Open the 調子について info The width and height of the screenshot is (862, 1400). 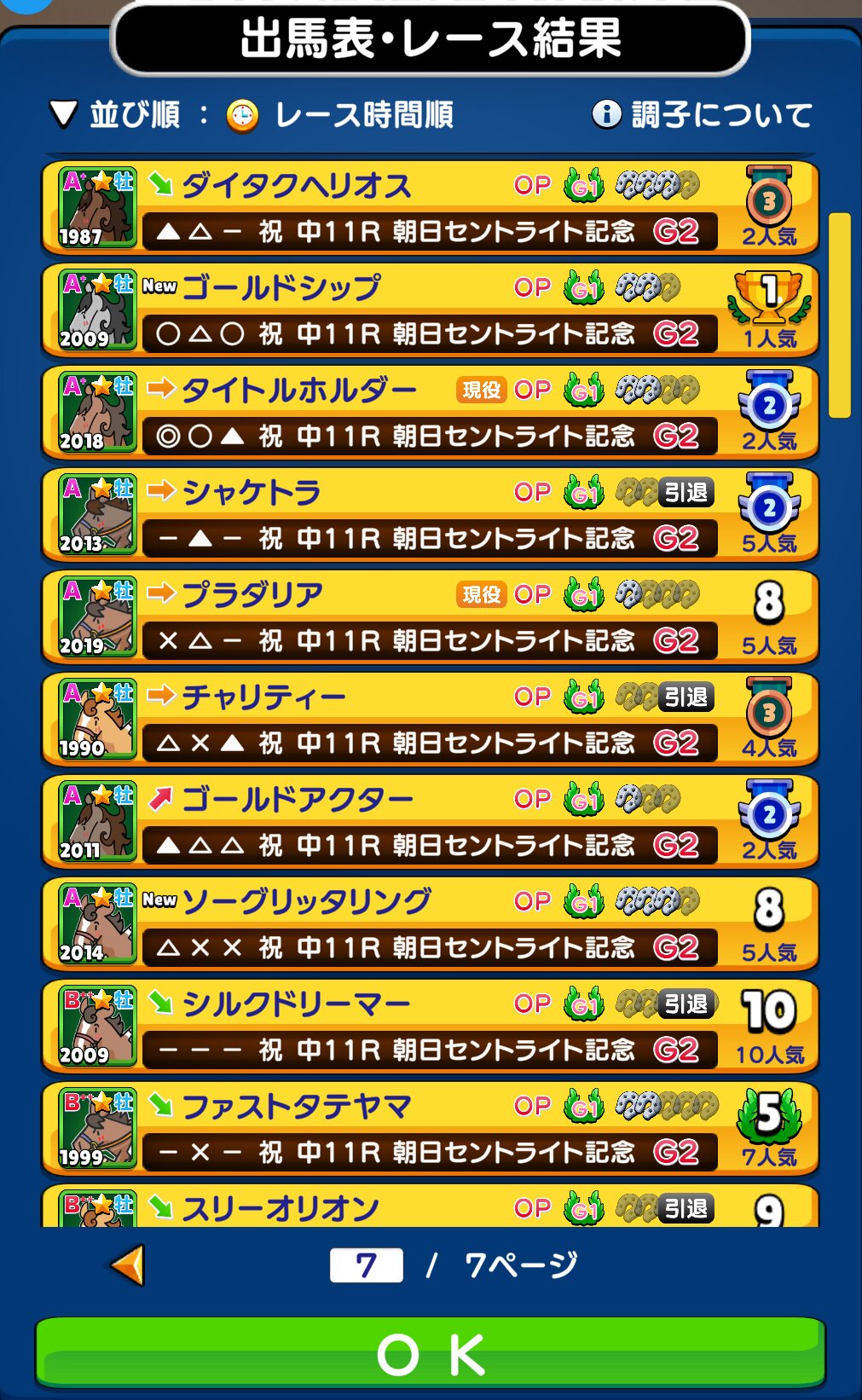[702, 114]
